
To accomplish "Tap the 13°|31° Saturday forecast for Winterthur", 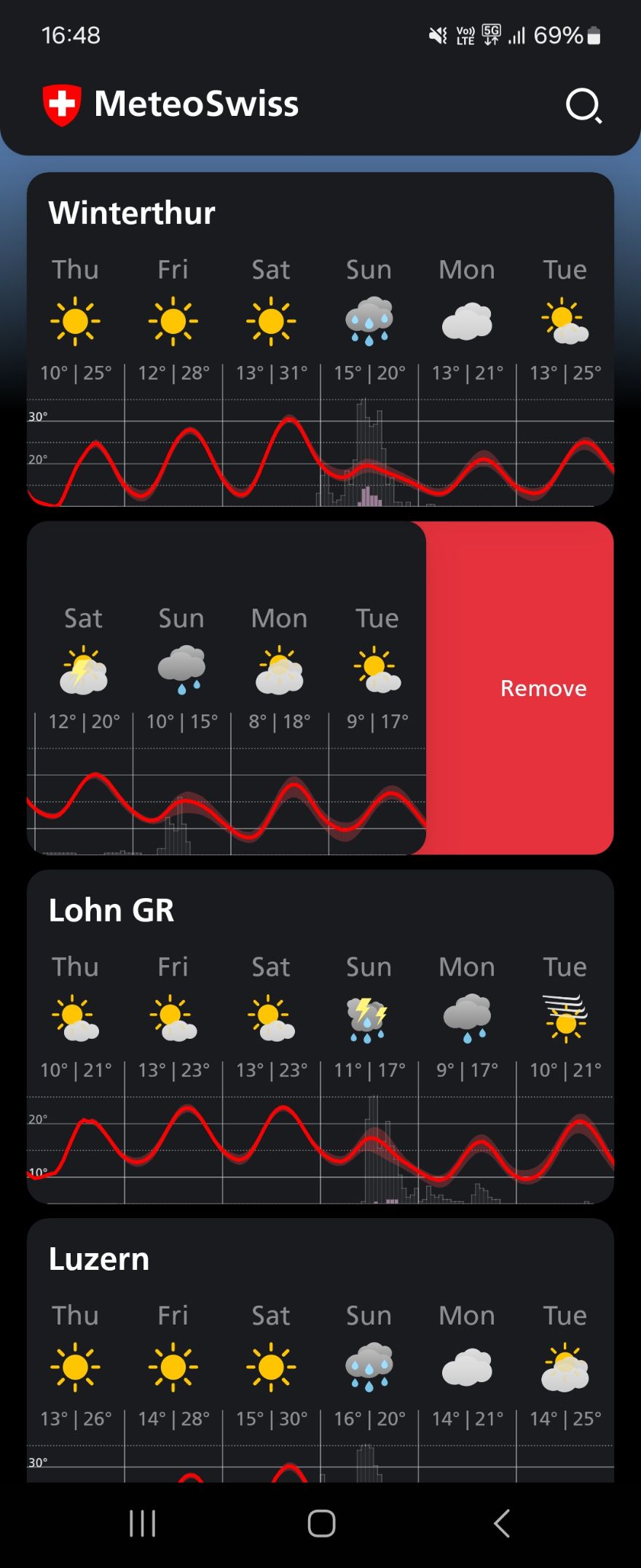I will pyautogui.click(x=271, y=372).
